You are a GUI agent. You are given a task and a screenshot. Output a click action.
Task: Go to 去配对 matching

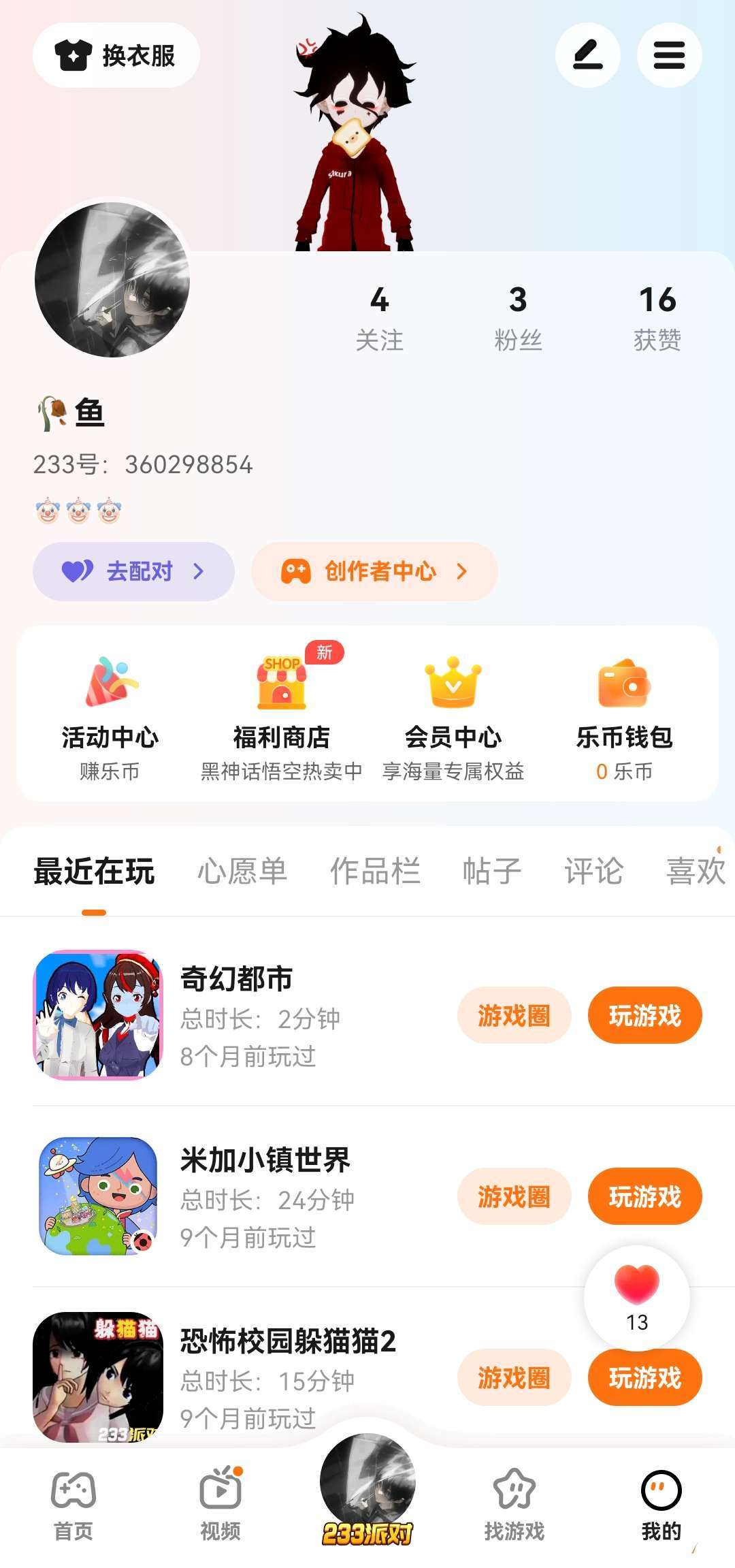click(133, 571)
